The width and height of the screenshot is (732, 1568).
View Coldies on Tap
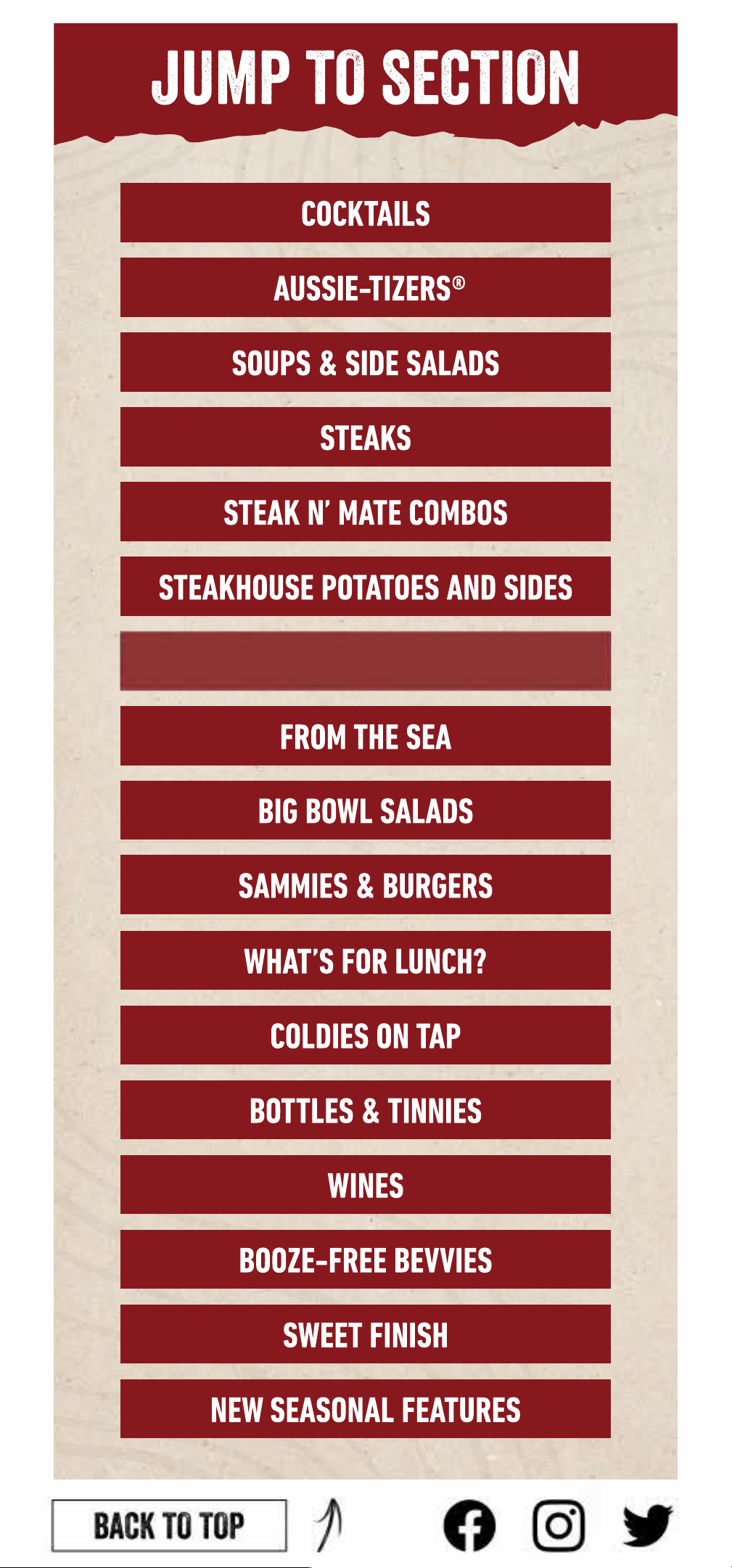click(x=365, y=1035)
